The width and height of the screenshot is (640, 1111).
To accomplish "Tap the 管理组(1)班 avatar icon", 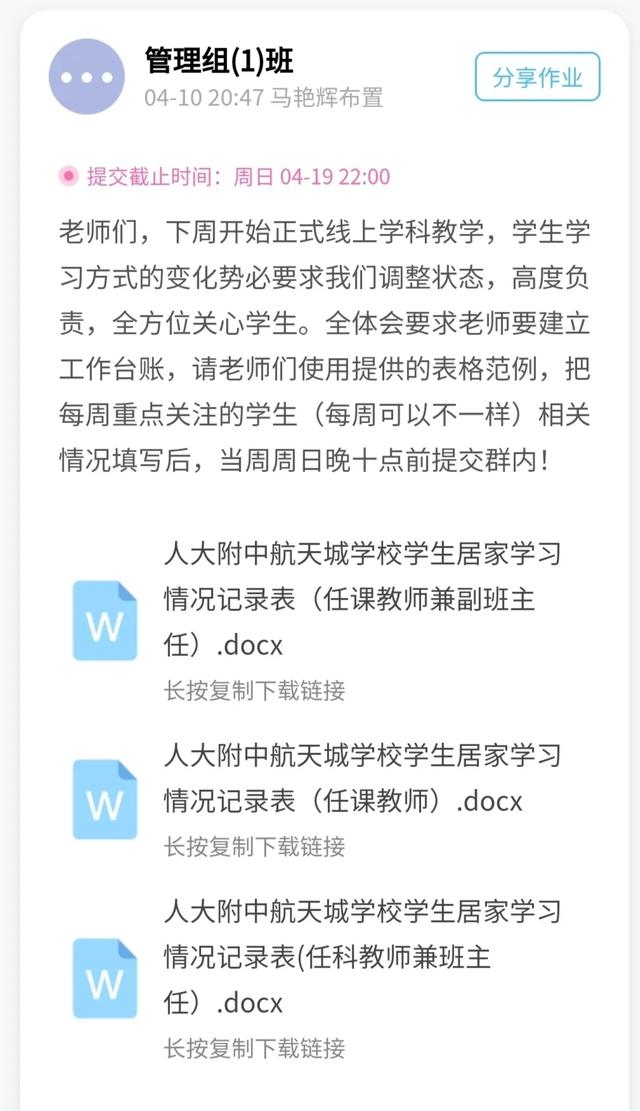I will pyautogui.click(x=86, y=77).
